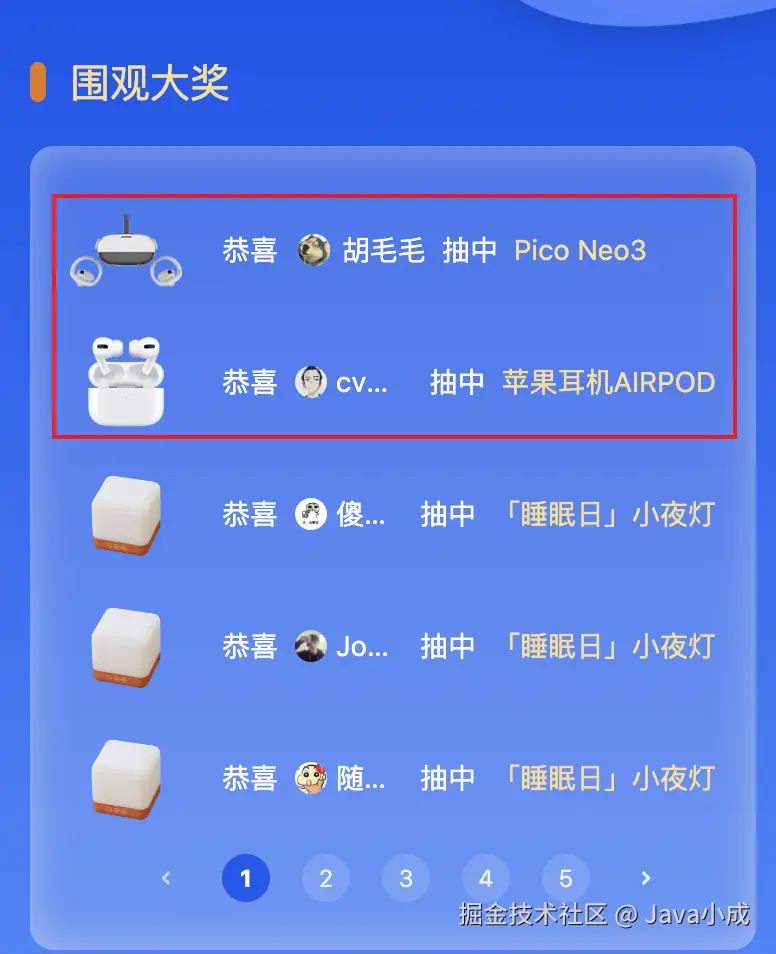776x954 pixels.
Task: Go to page 2 of winners
Action: click(x=326, y=878)
